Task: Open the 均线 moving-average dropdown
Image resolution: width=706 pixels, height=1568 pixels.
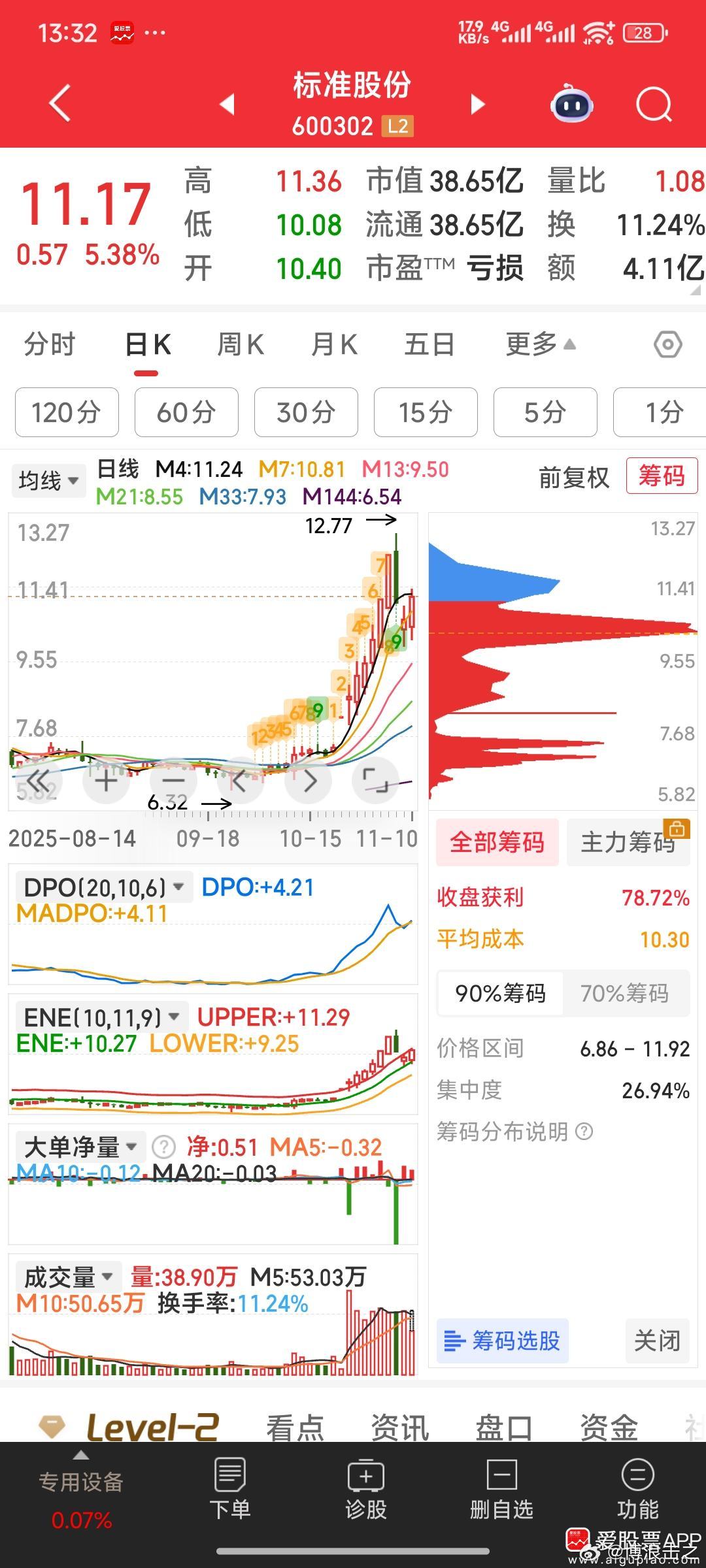Action: [x=48, y=480]
